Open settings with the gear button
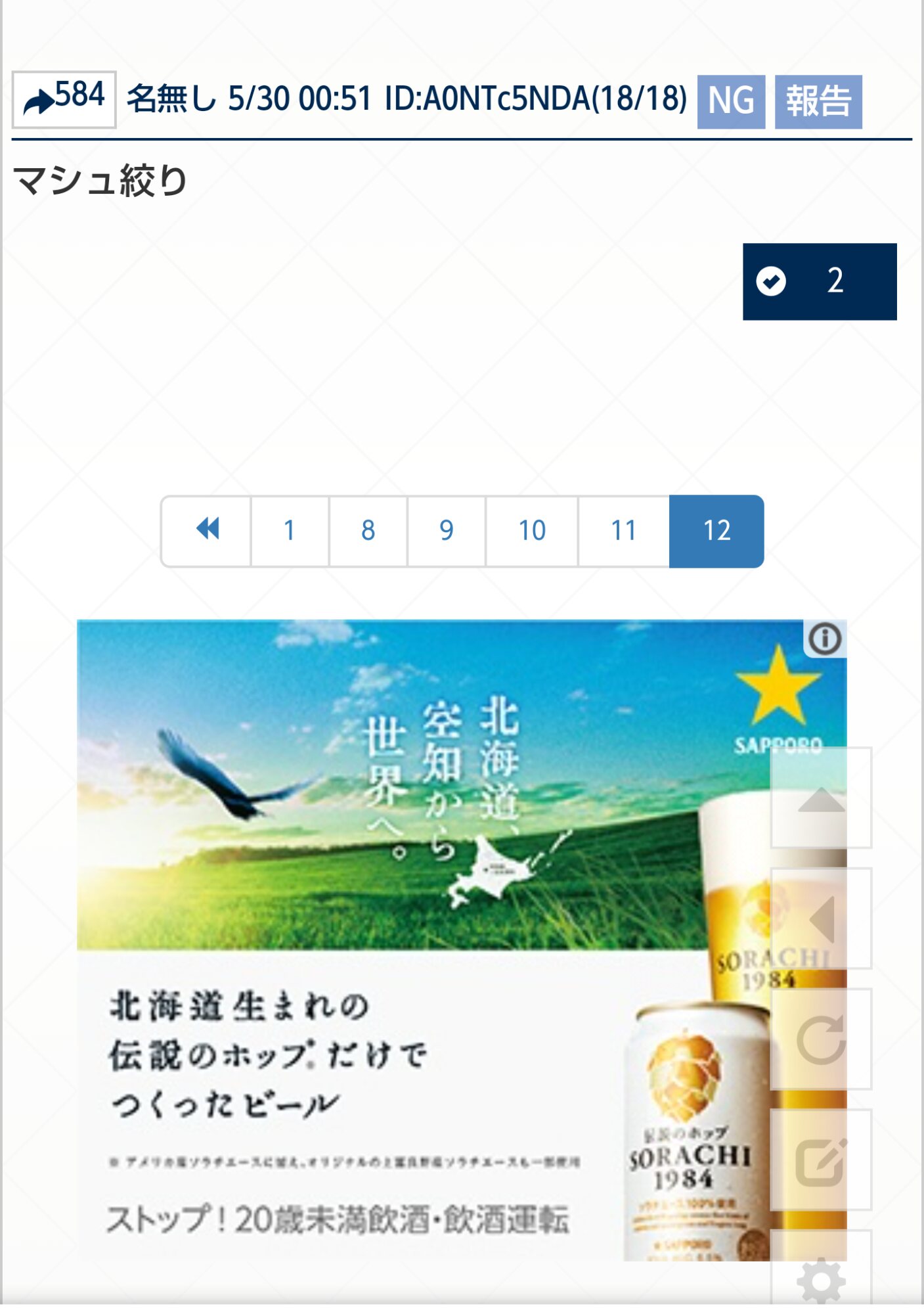The width and height of the screenshot is (924, 1314). point(821,1275)
